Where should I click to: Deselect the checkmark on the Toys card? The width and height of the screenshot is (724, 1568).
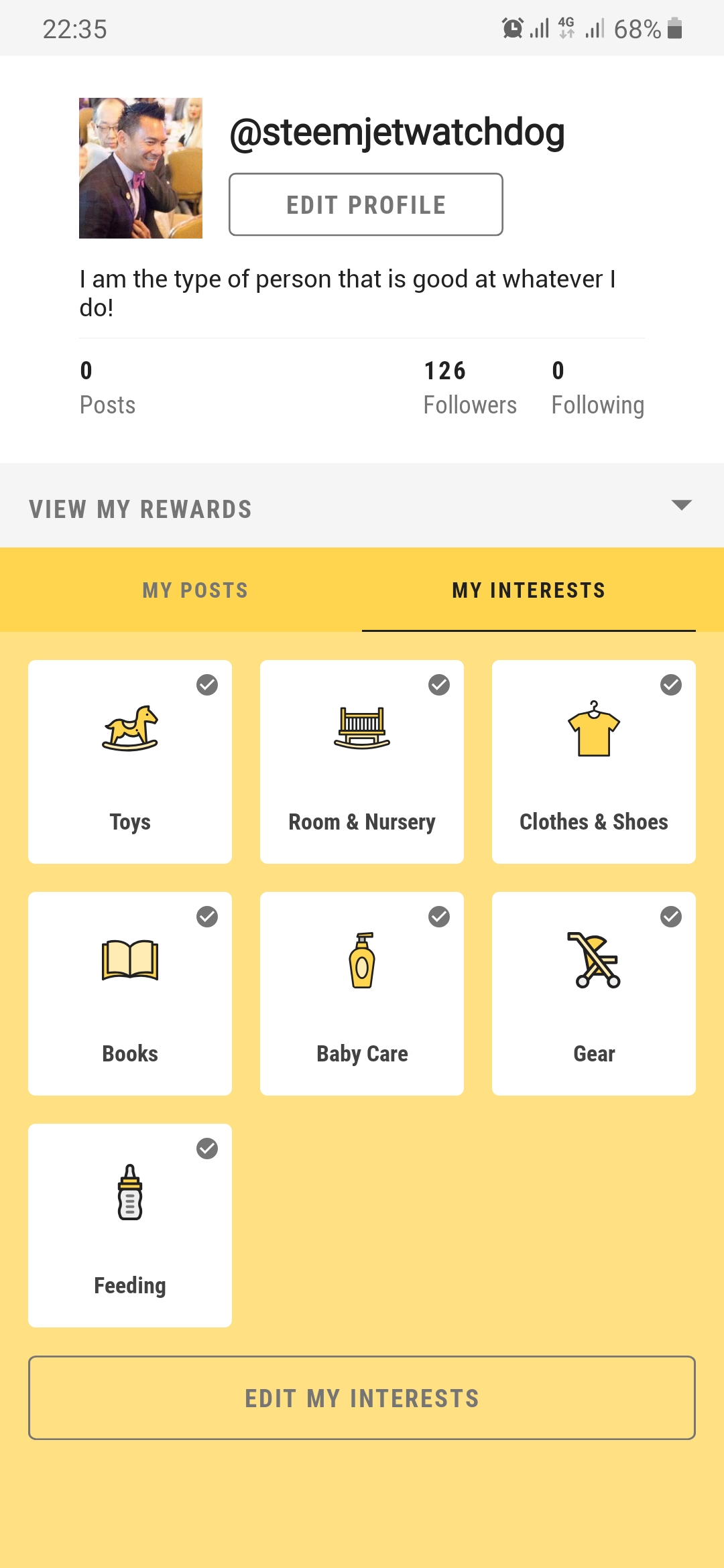[206, 685]
